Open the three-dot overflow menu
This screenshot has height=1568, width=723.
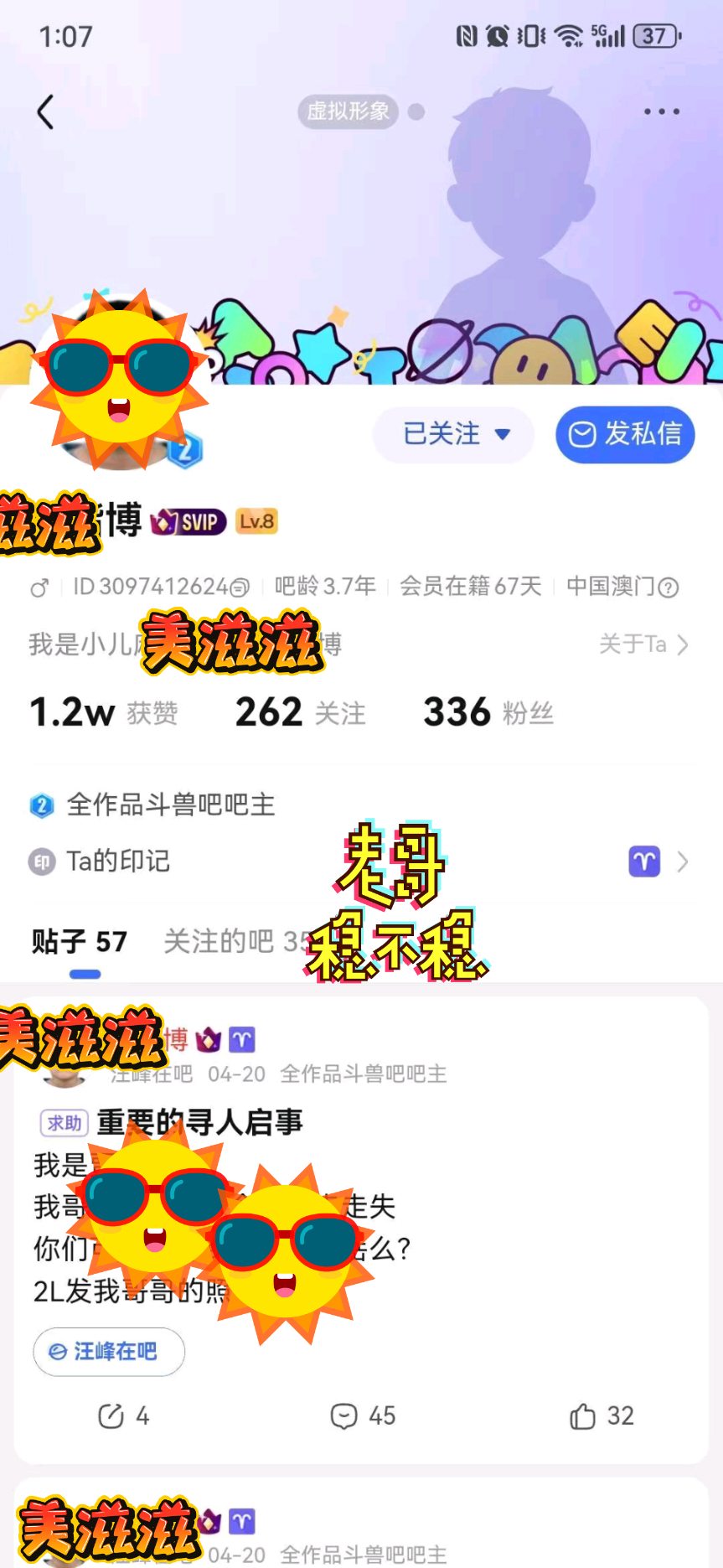pyautogui.click(x=662, y=111)
